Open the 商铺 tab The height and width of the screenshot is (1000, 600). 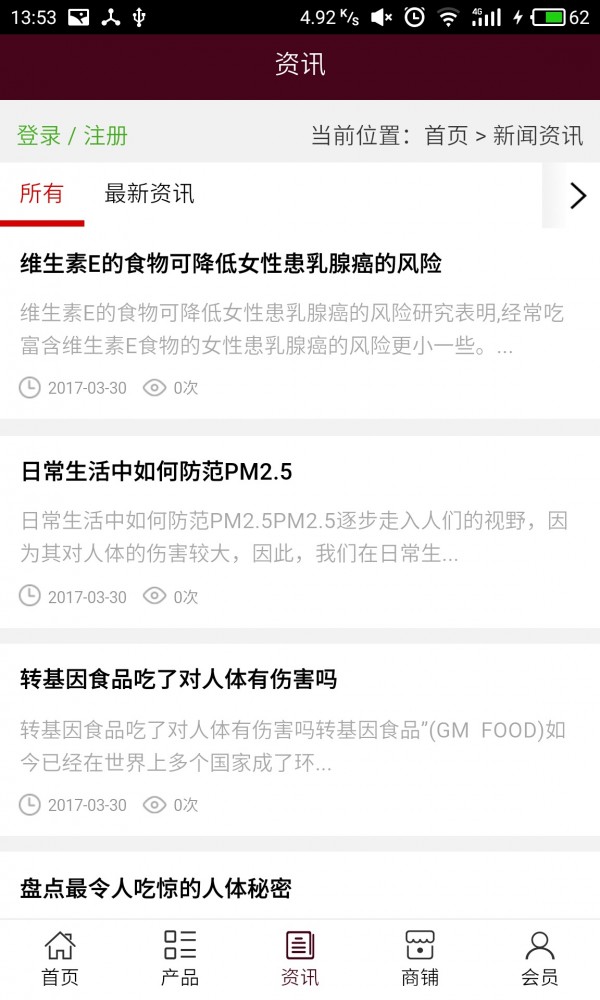pos(420,958)
